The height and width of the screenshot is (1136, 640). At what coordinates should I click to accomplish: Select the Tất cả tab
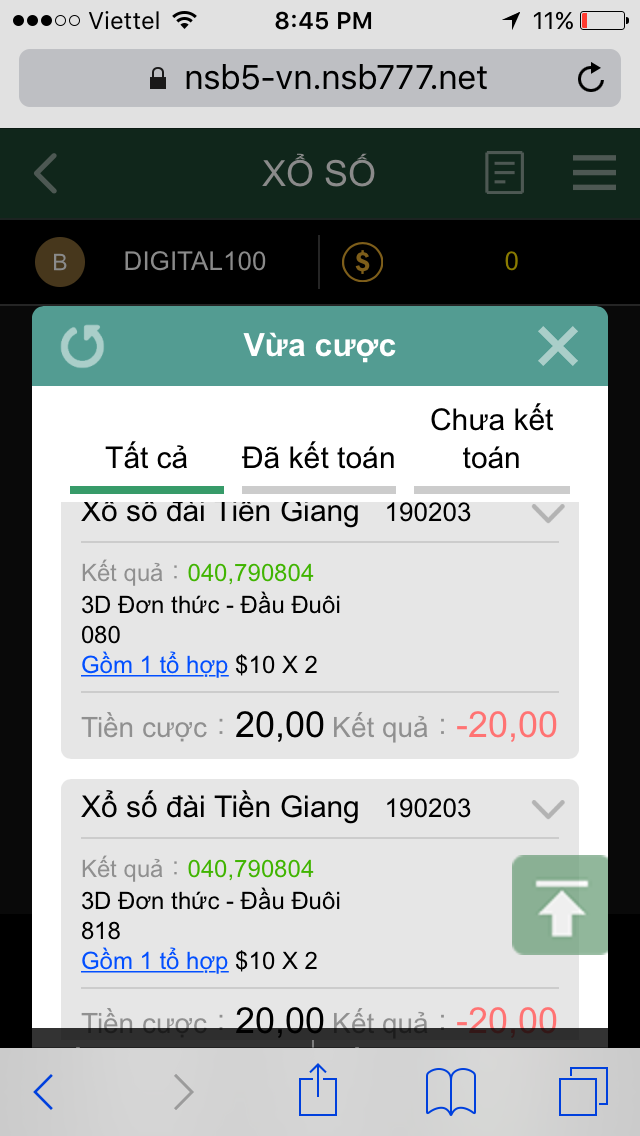coord(147,458)
